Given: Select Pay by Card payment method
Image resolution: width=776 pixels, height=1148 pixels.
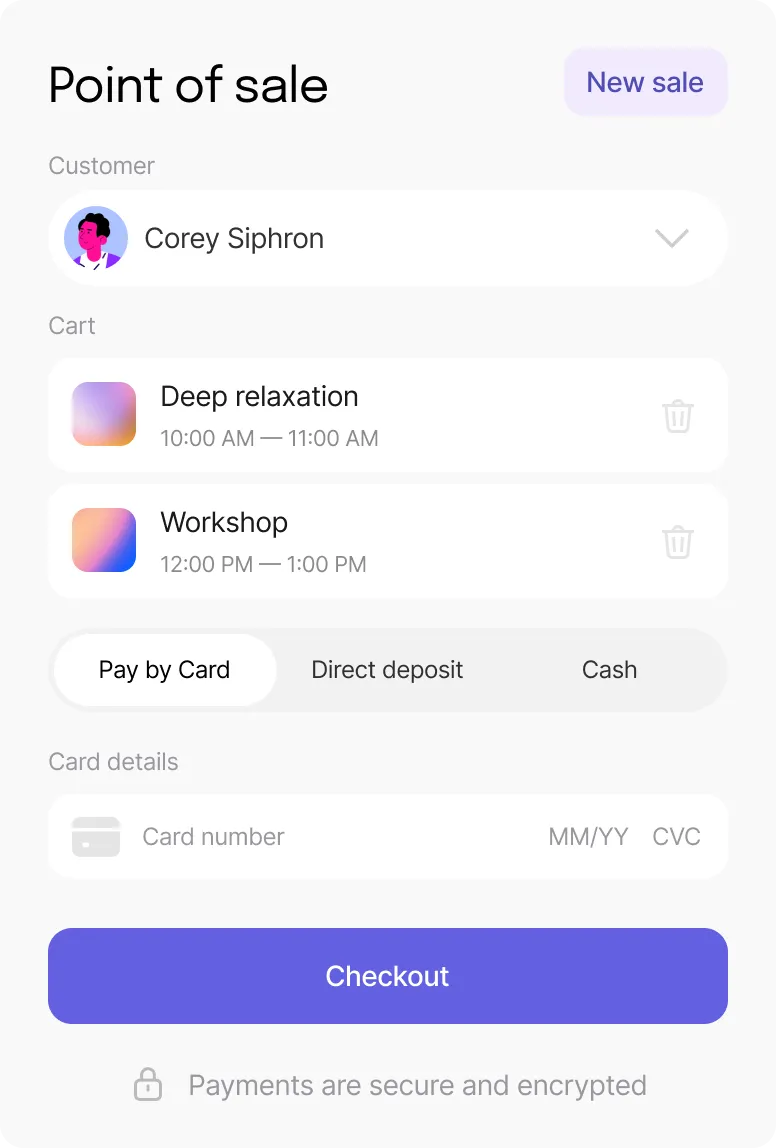Looking at the screenshot, I should click(x=165, y=670).
